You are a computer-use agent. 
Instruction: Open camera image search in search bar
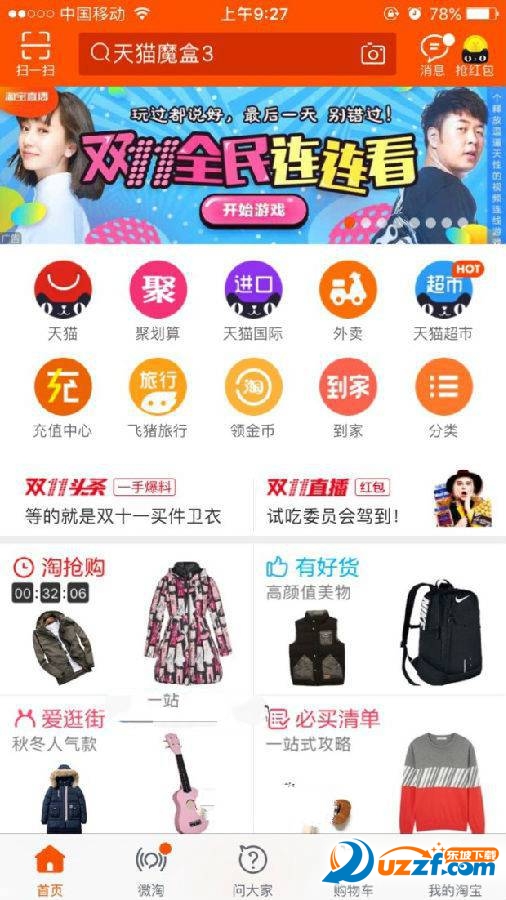[x=373, y=54]
